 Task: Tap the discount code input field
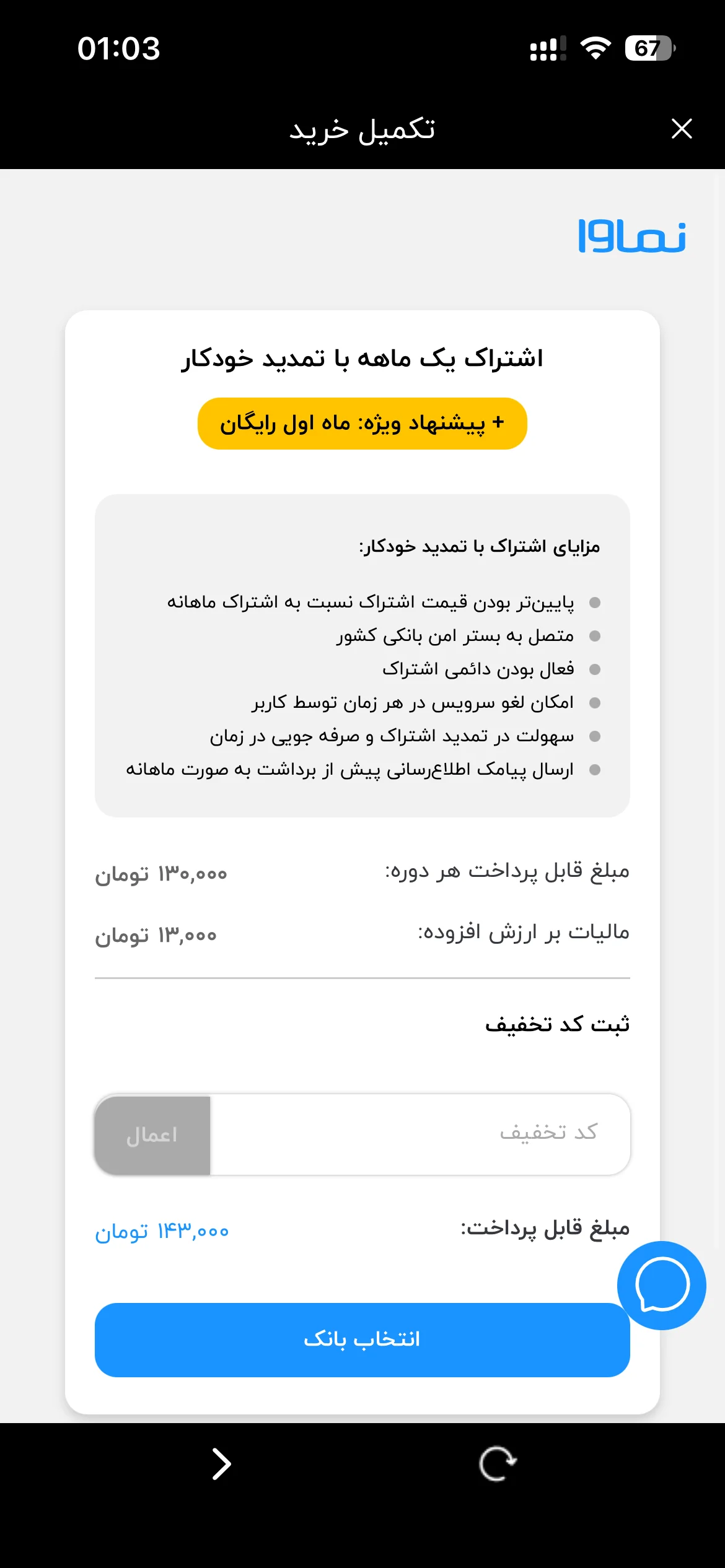coord(420,1135)
